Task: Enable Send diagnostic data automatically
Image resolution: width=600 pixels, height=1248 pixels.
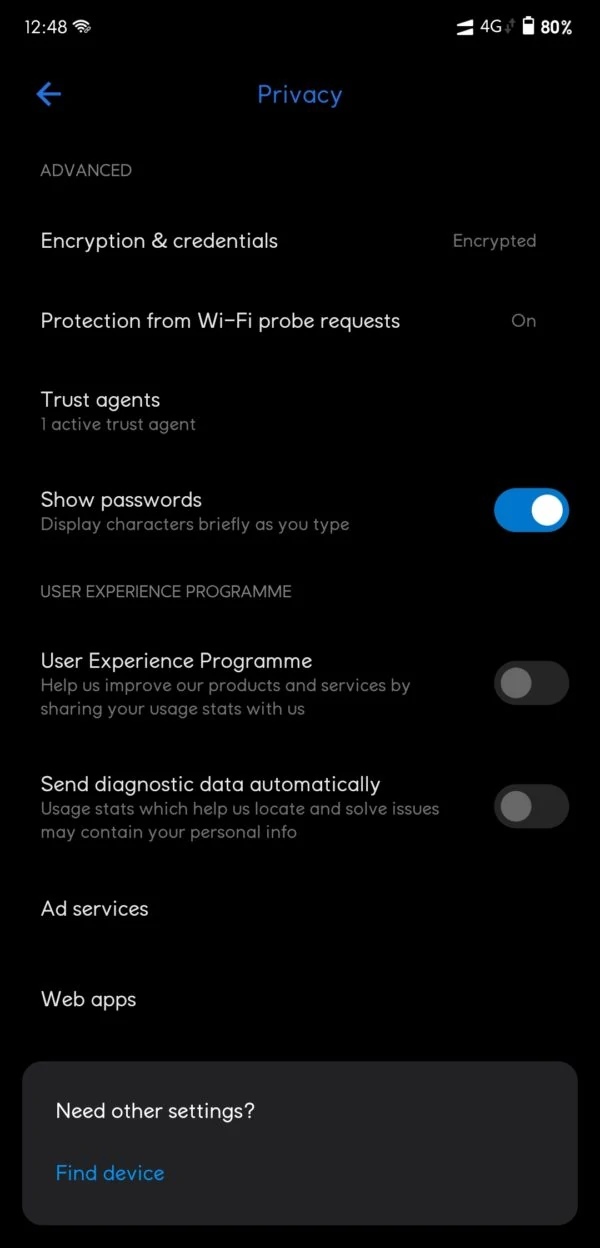Action: coord(531,807)
